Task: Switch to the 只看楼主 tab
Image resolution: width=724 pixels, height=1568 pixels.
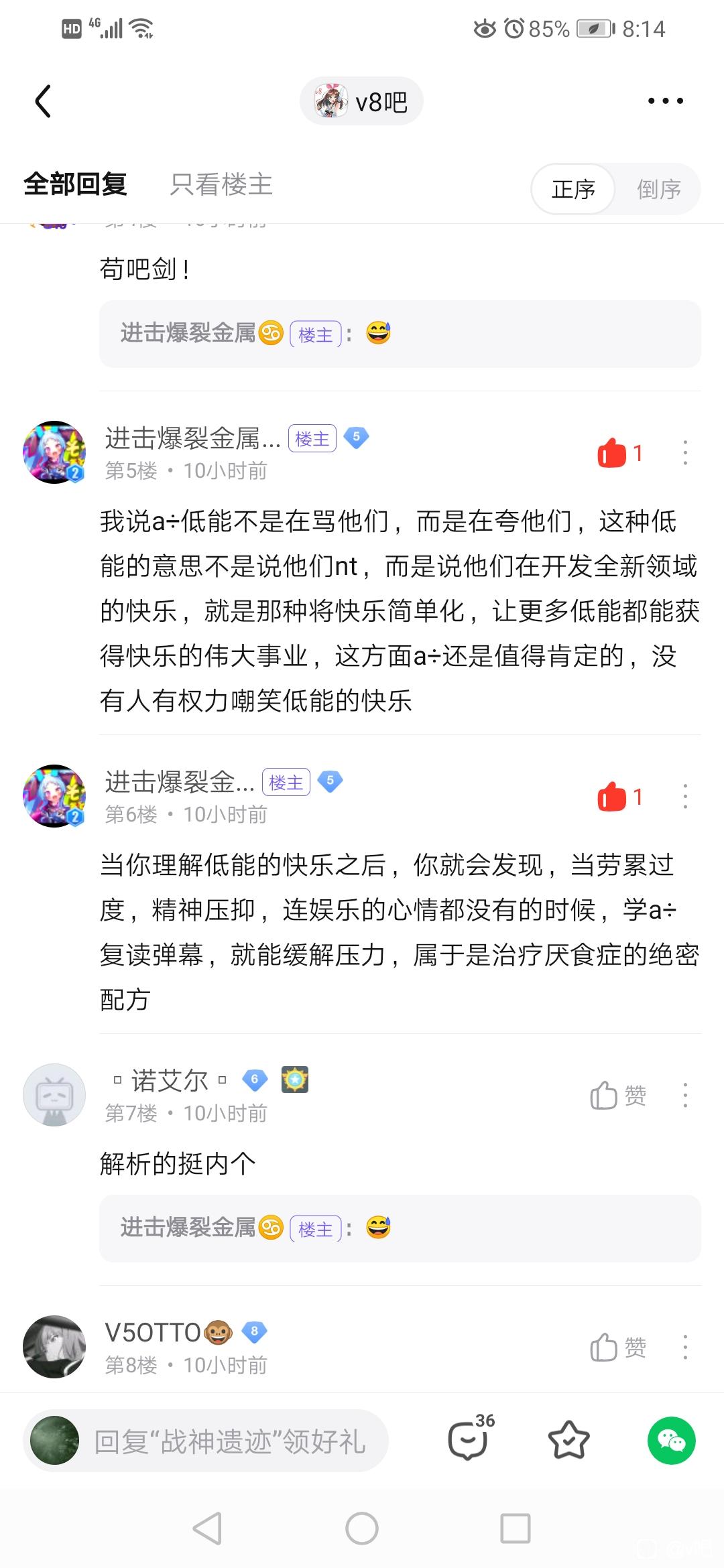Action: [221, 184]
